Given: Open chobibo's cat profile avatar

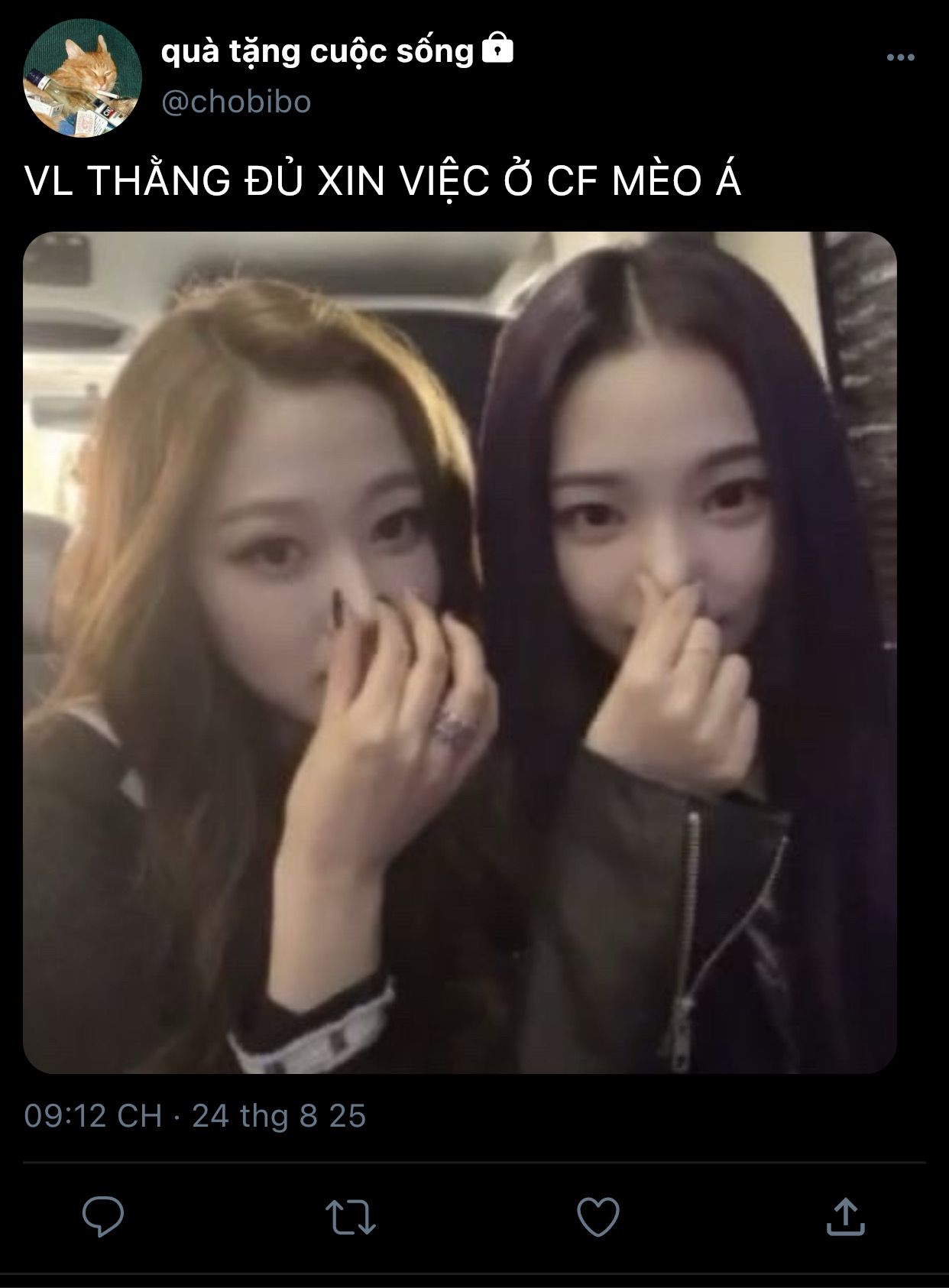Looking at the screenshot, I should [83, 79].
